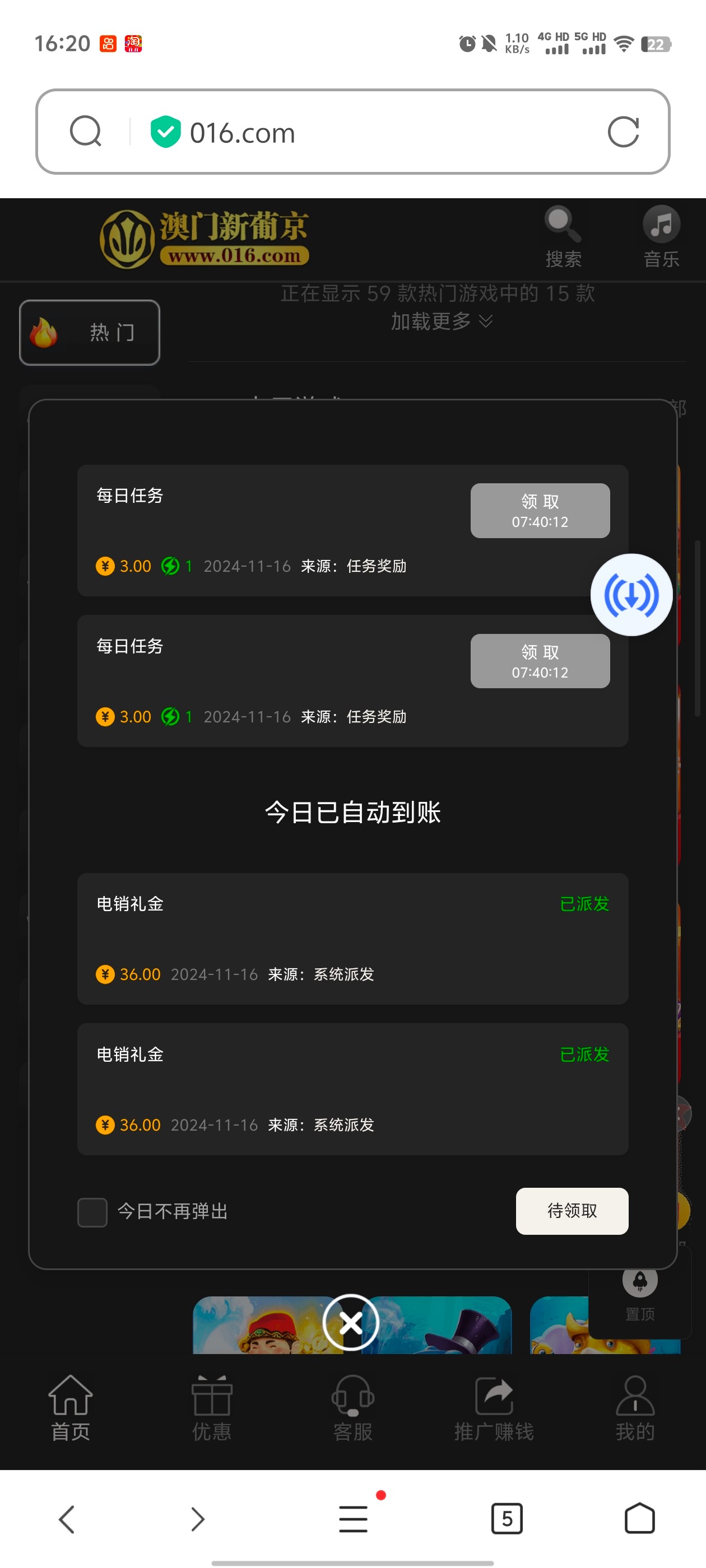The image size is (706, 1568).
Task: Go to the browser home page
Action: [639, 1518]
